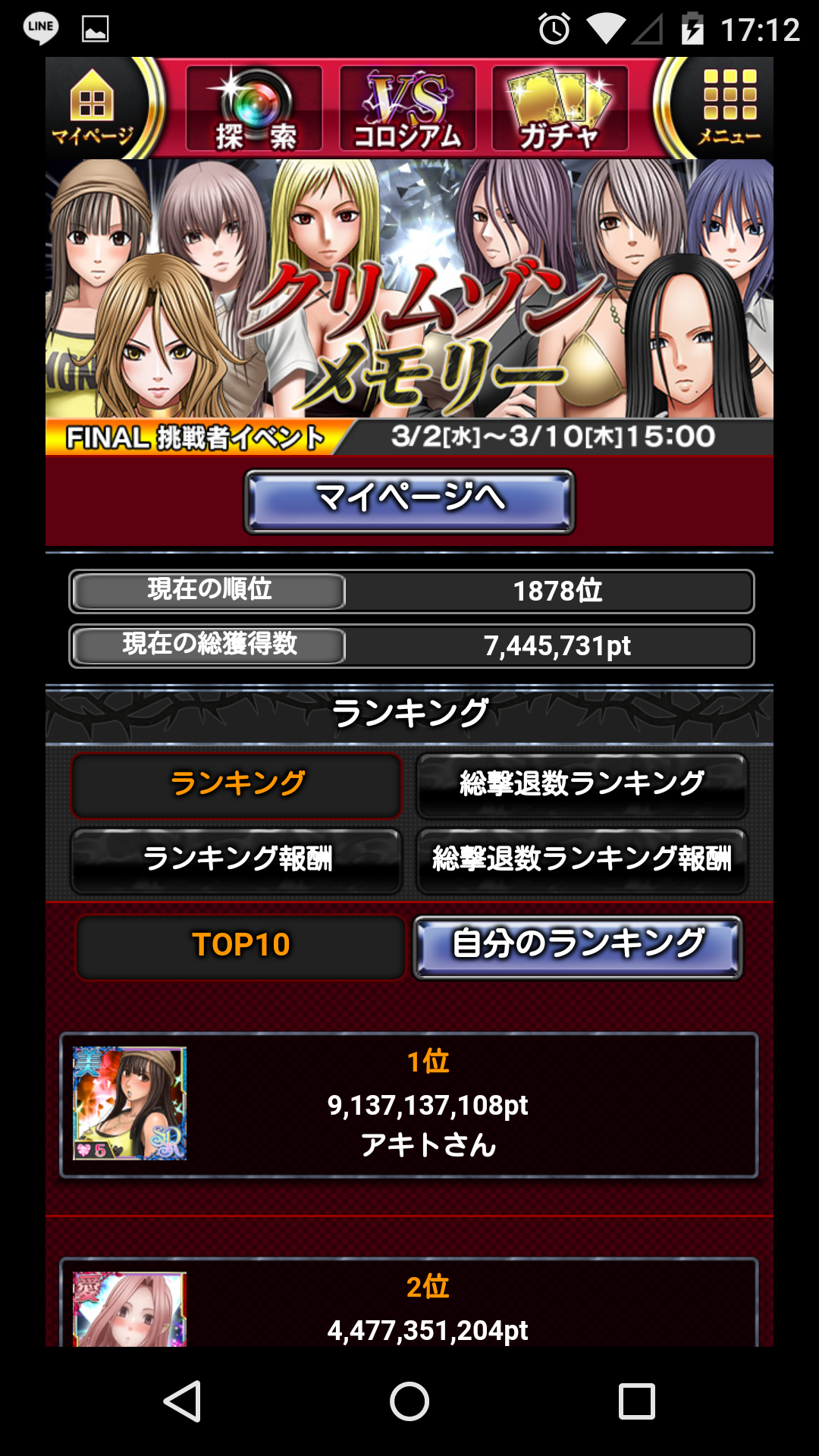Open 1位 player アキトさん entry
This screenshot has height=1456, width=819.
point(409,1104)
